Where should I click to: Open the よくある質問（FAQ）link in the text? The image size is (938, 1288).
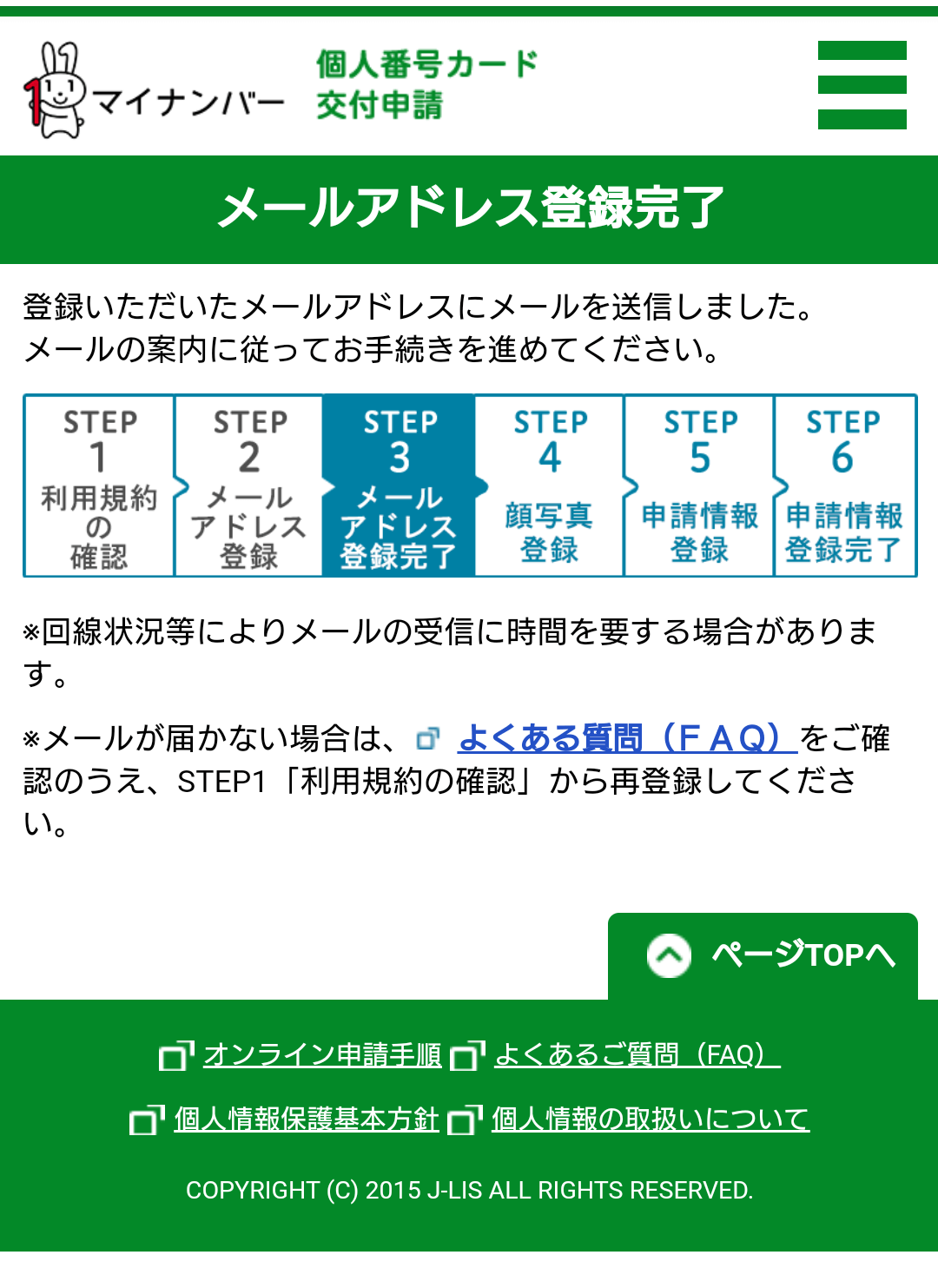tap(626, 738)
